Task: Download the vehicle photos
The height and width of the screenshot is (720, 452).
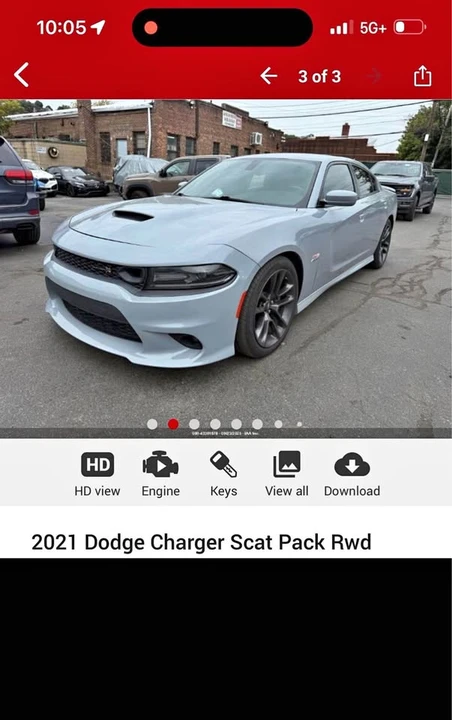Action: pyautogui.click(x=352, y=474)
